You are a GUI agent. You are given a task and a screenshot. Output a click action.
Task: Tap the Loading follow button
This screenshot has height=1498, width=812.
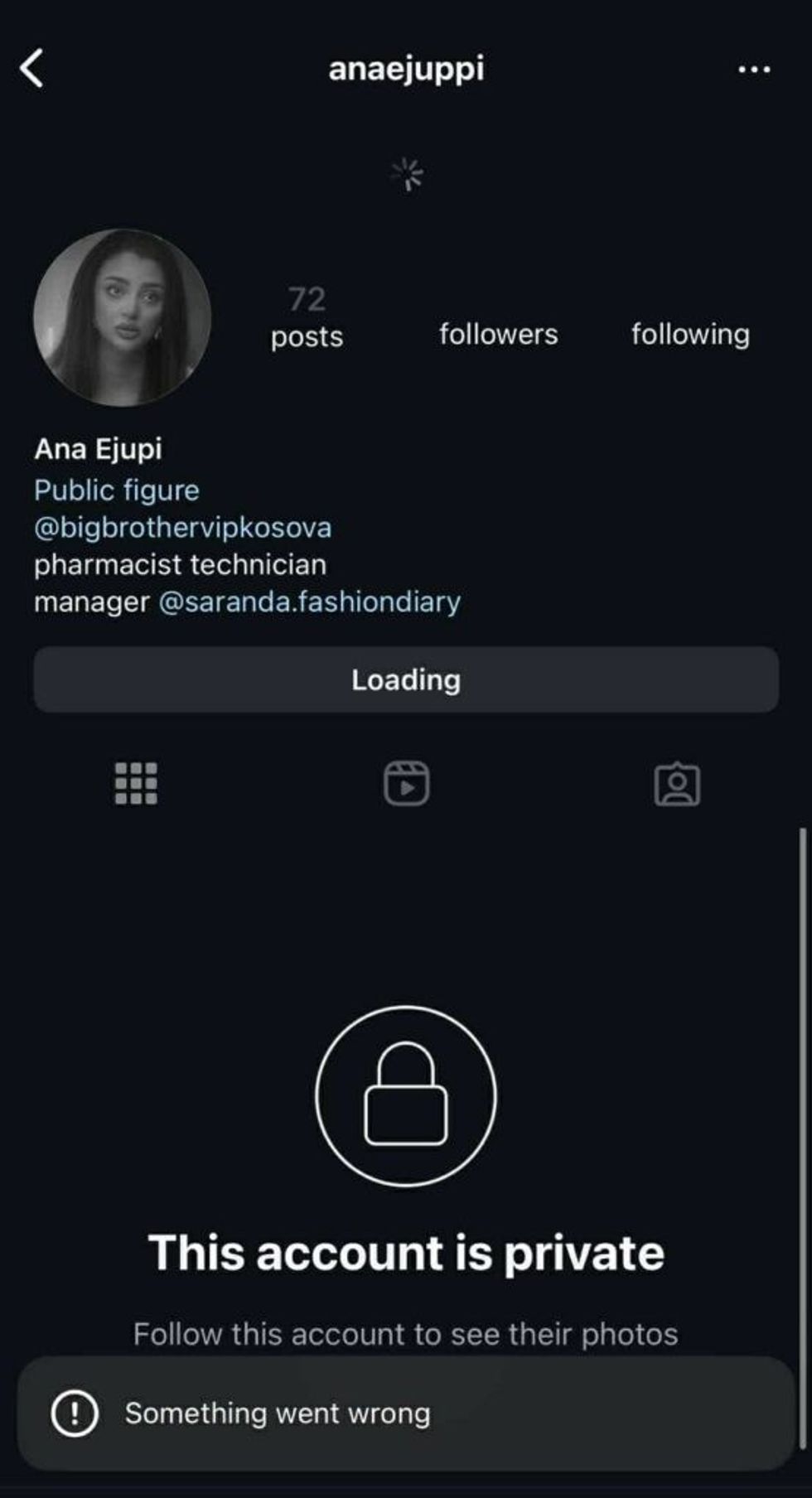(x=405, y=679)
